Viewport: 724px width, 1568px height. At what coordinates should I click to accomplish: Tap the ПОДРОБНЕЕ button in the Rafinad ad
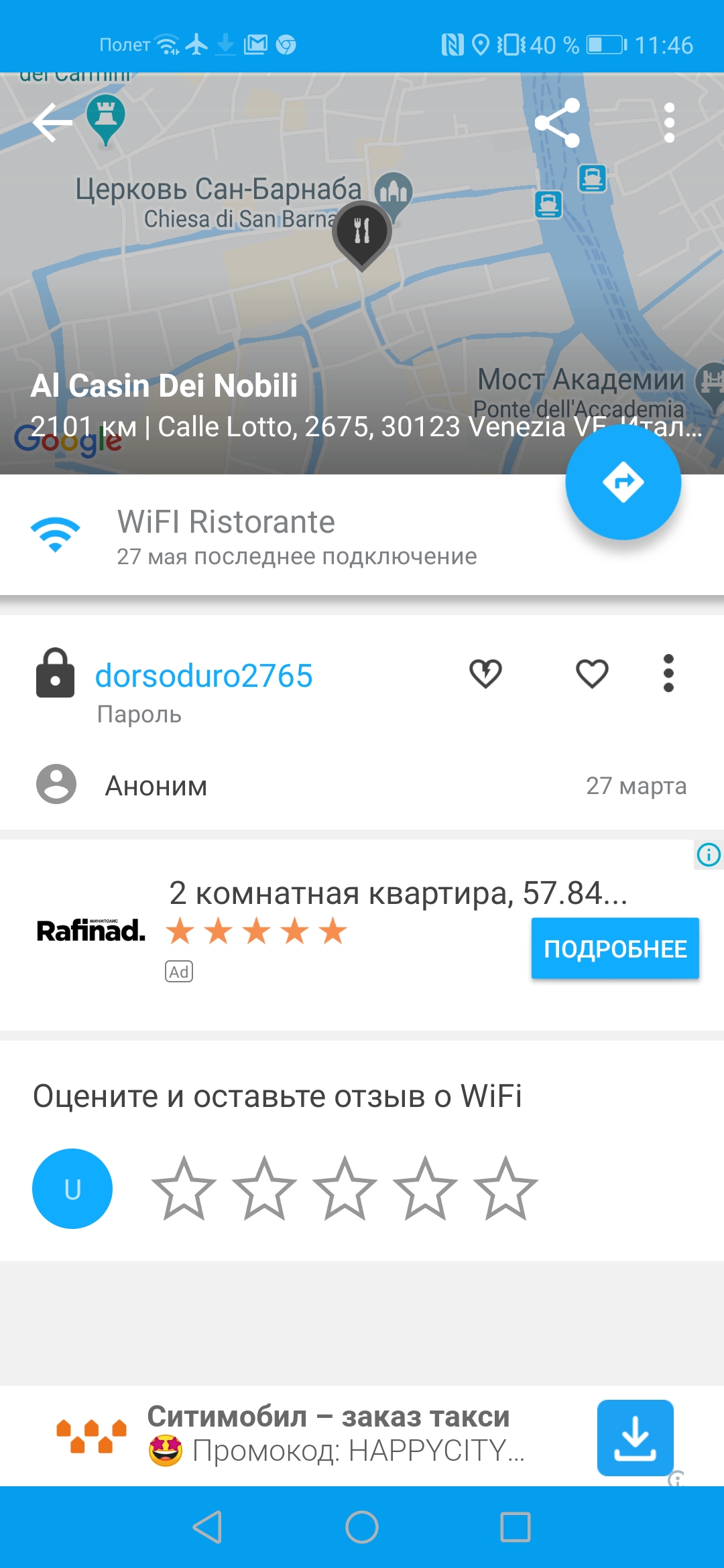(x=615, y=948)
